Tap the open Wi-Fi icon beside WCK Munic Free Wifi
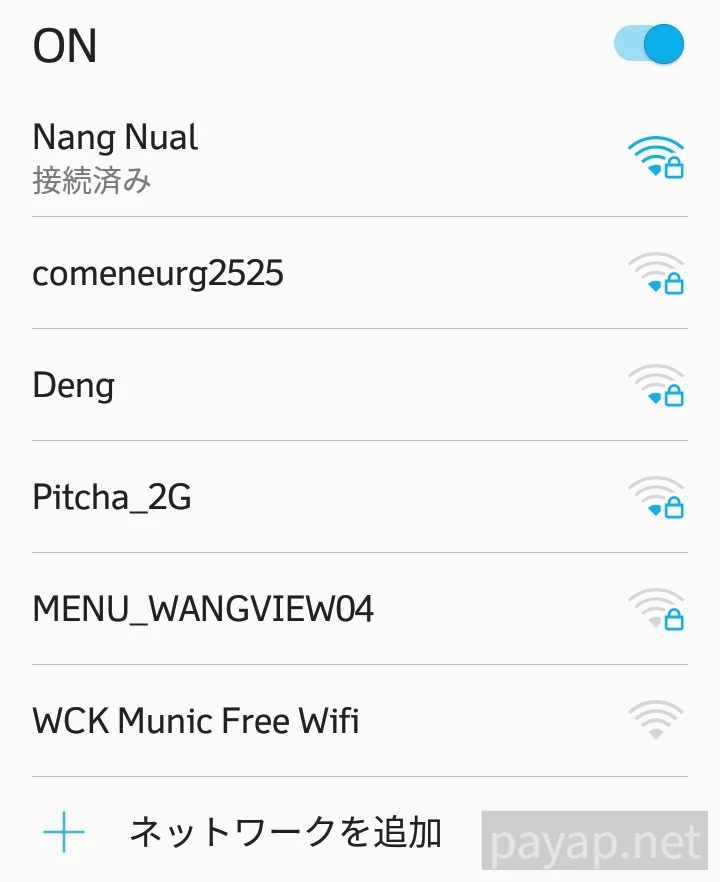720x882 pixels. pos(655,718)
